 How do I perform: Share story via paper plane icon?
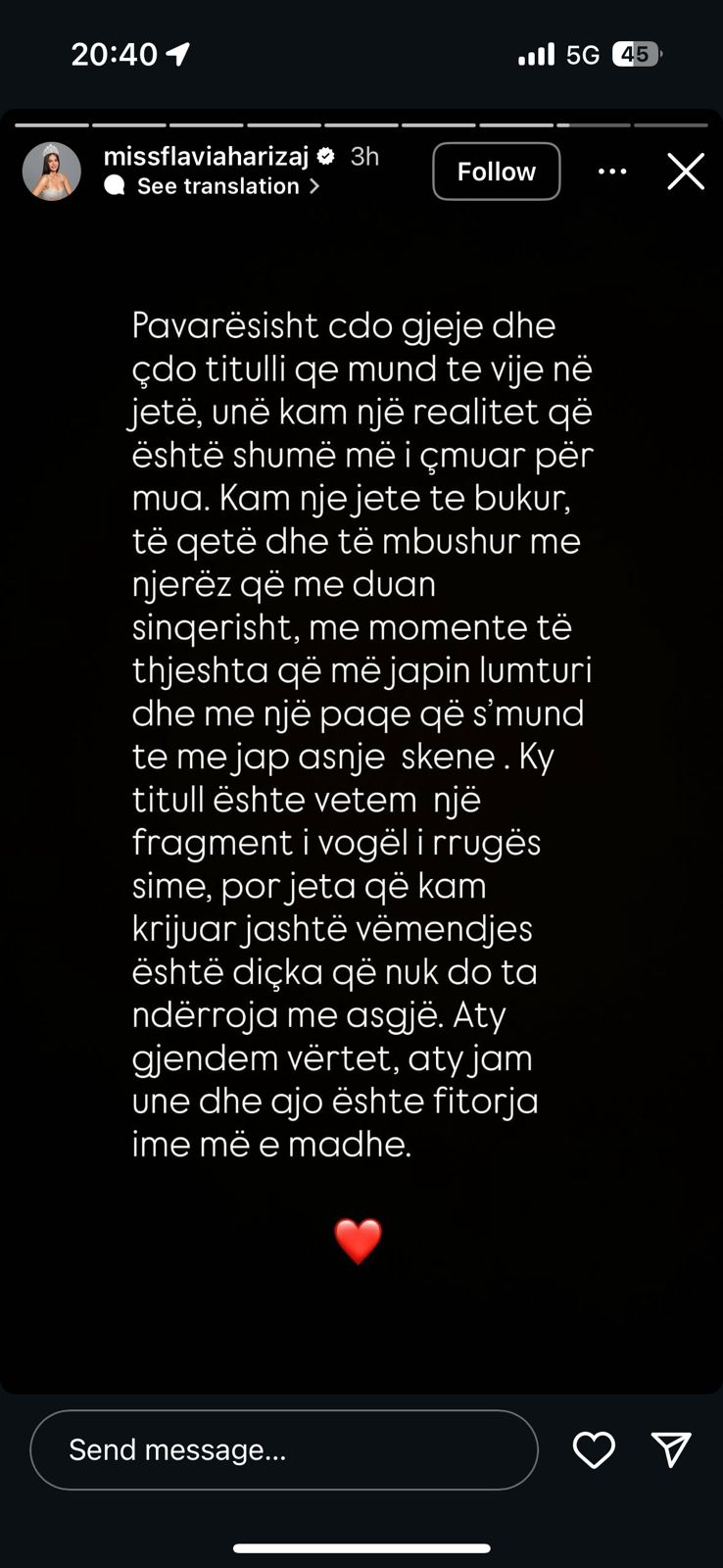[x=671, y=1449]
